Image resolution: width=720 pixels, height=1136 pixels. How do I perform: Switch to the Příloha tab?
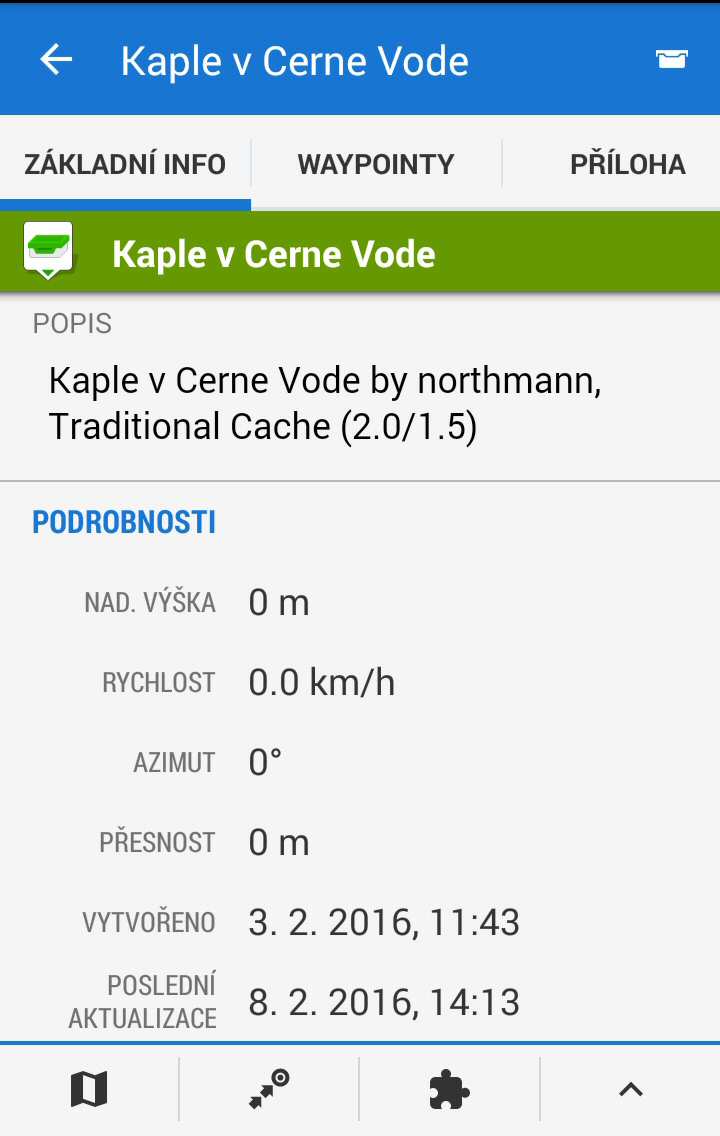(627, 164)
